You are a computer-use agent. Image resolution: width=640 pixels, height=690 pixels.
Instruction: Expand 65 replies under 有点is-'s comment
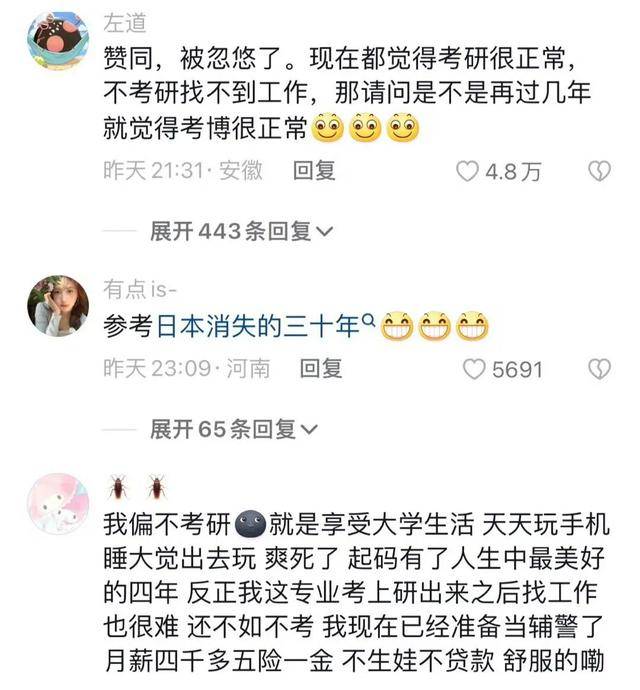coord(233,430)
